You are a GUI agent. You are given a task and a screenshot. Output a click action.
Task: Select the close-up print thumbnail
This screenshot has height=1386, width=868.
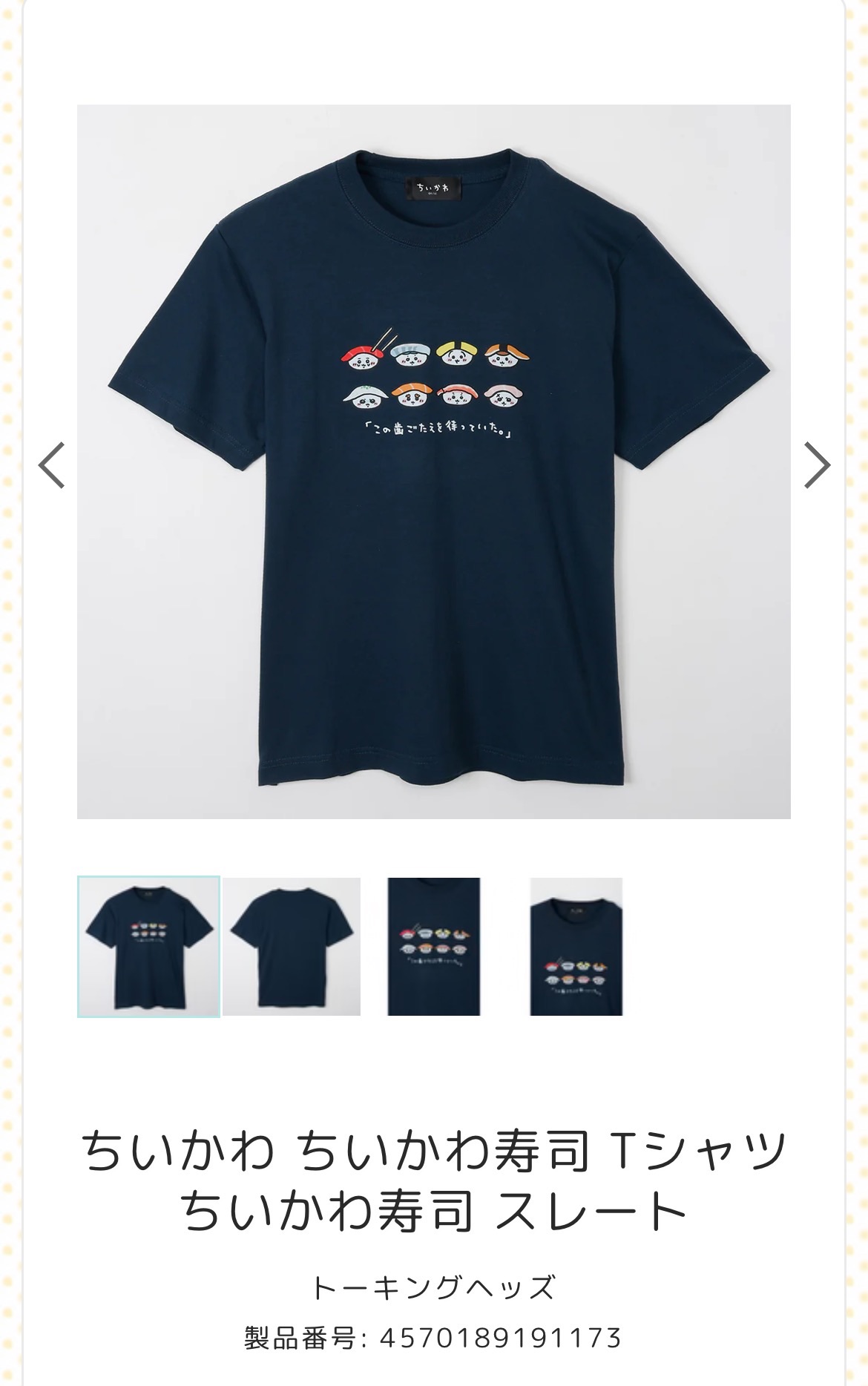pyautogui.click(x=433, y=946)
